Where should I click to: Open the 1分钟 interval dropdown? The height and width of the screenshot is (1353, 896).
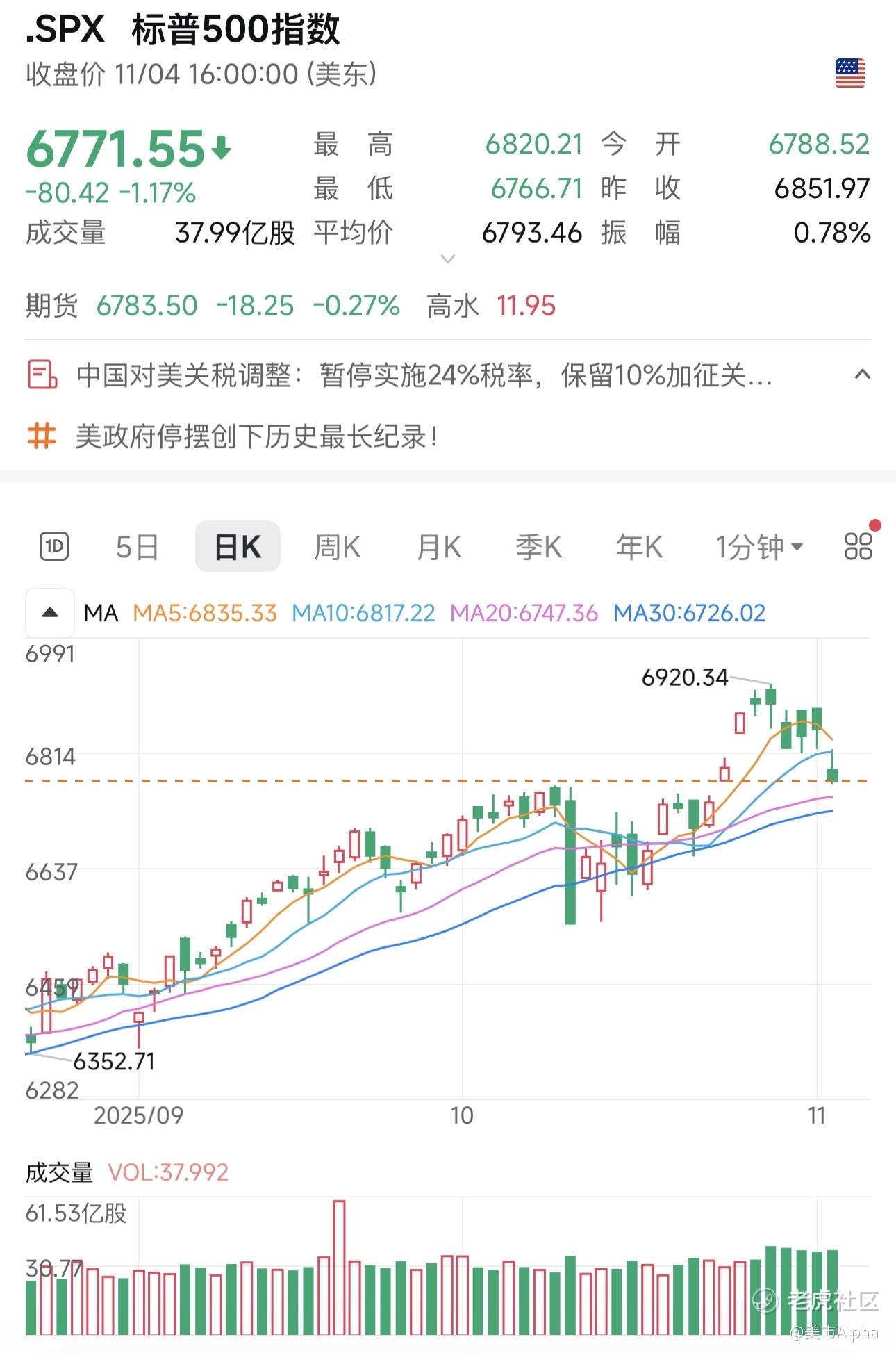coord(759,548)
